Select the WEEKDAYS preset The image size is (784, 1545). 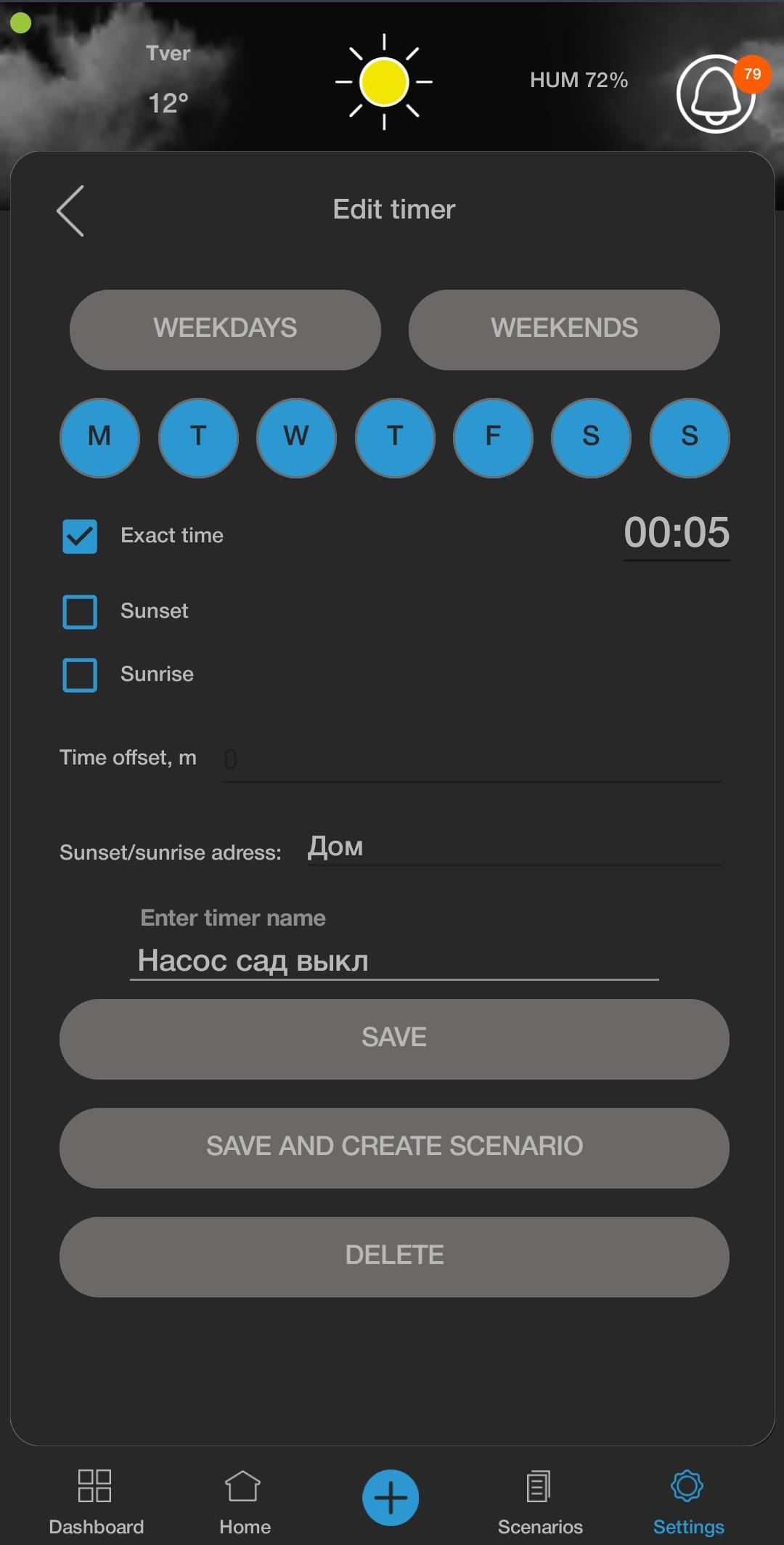225,330
